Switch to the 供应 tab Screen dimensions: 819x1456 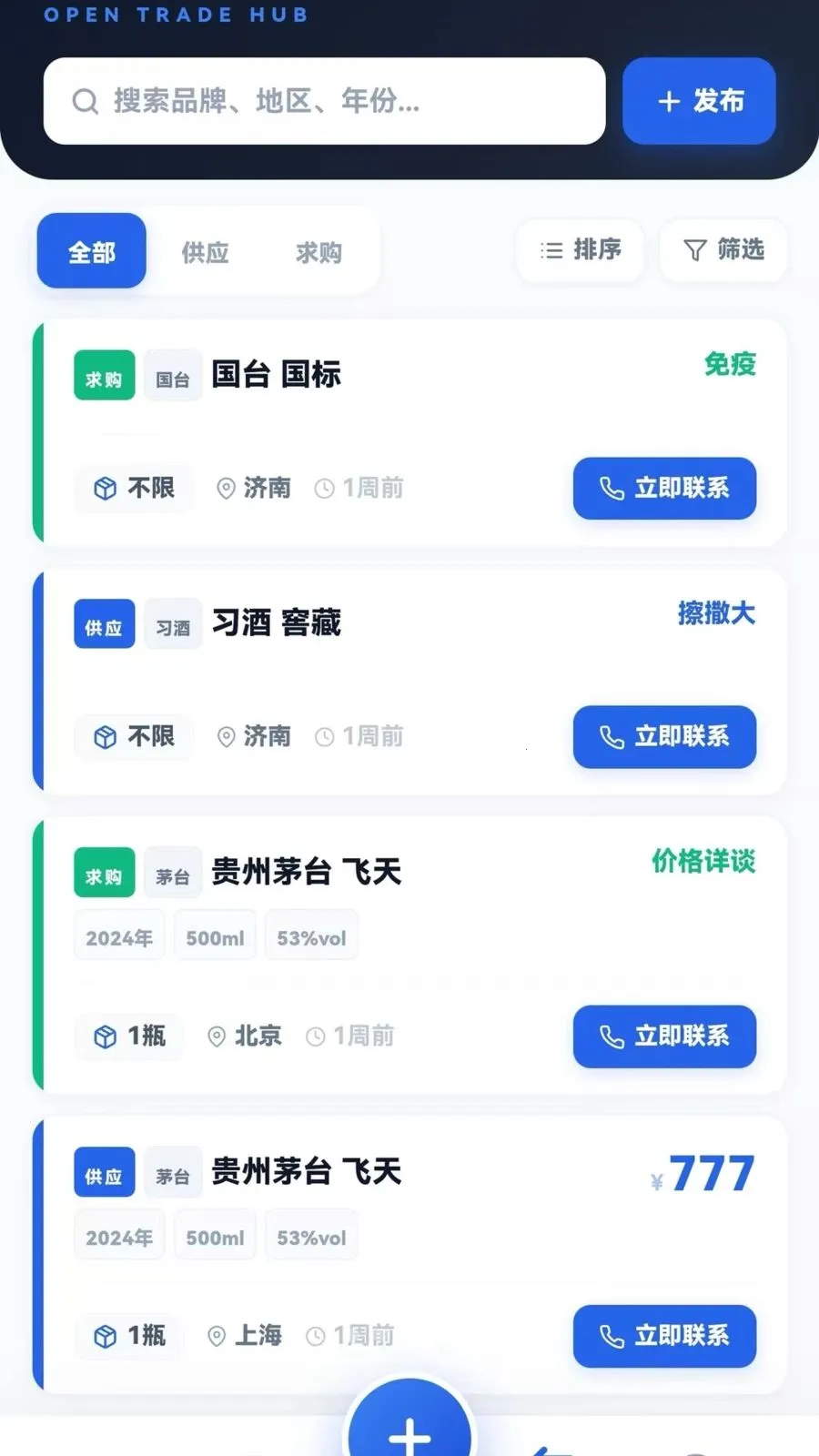pyautogui.click(x=205, y=252)
